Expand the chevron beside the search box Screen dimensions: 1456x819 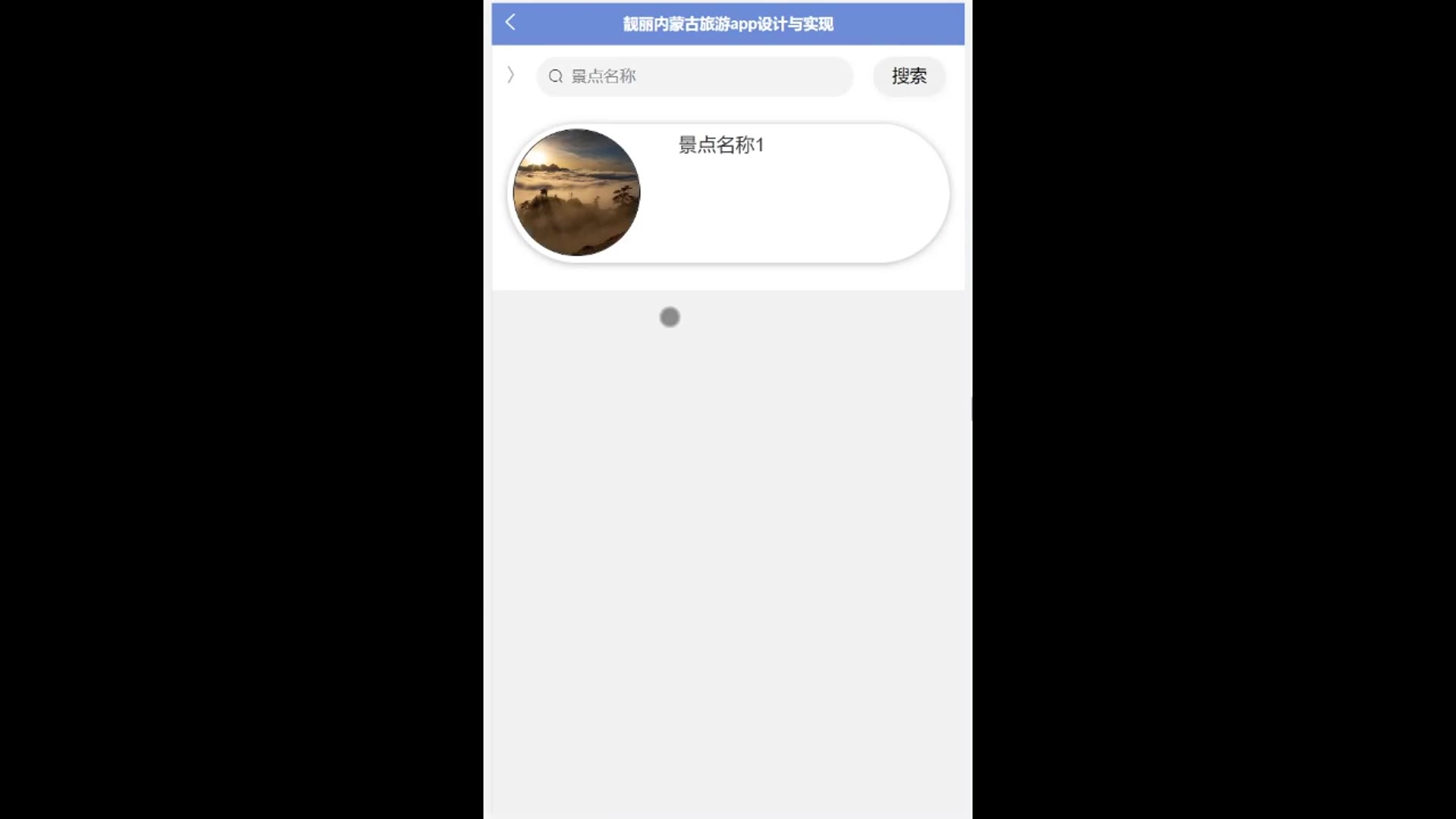click(x=510, y=75)
